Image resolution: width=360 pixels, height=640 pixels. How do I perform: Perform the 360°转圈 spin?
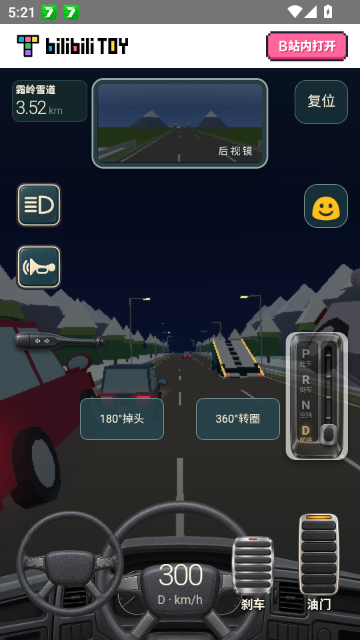tap(238, 419)
